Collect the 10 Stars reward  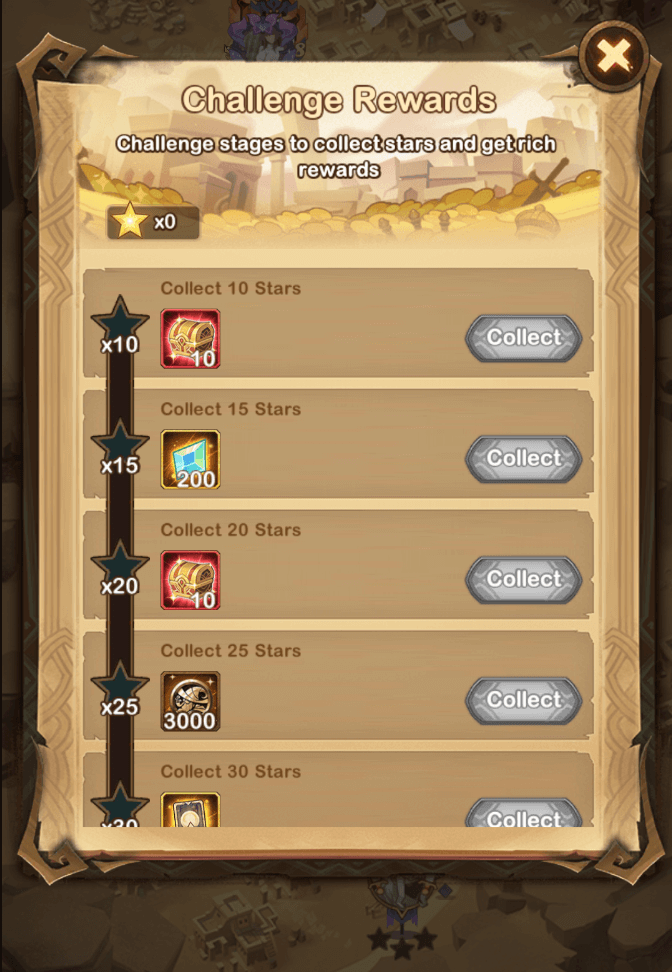click(523, 338)
